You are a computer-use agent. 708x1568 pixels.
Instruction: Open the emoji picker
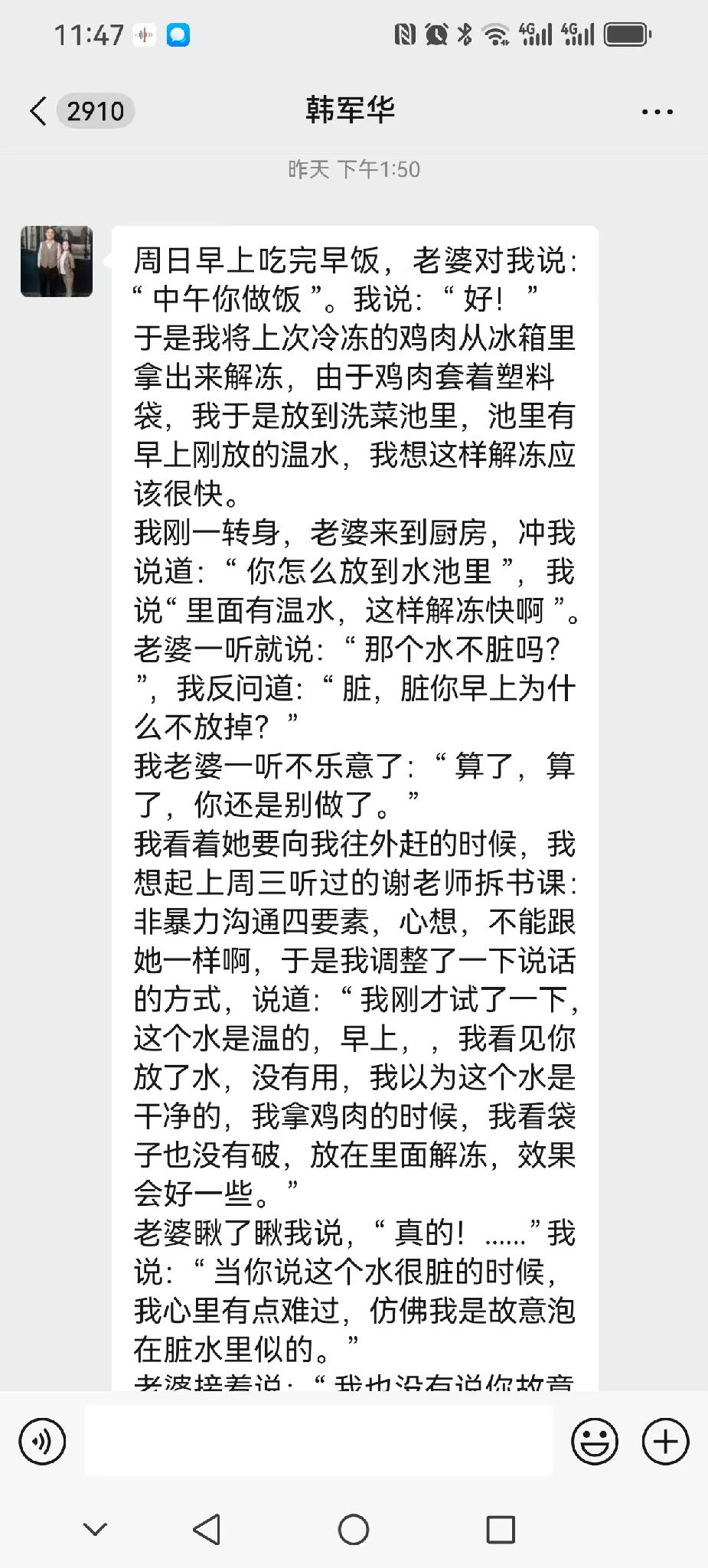[x=595, y=1442]
